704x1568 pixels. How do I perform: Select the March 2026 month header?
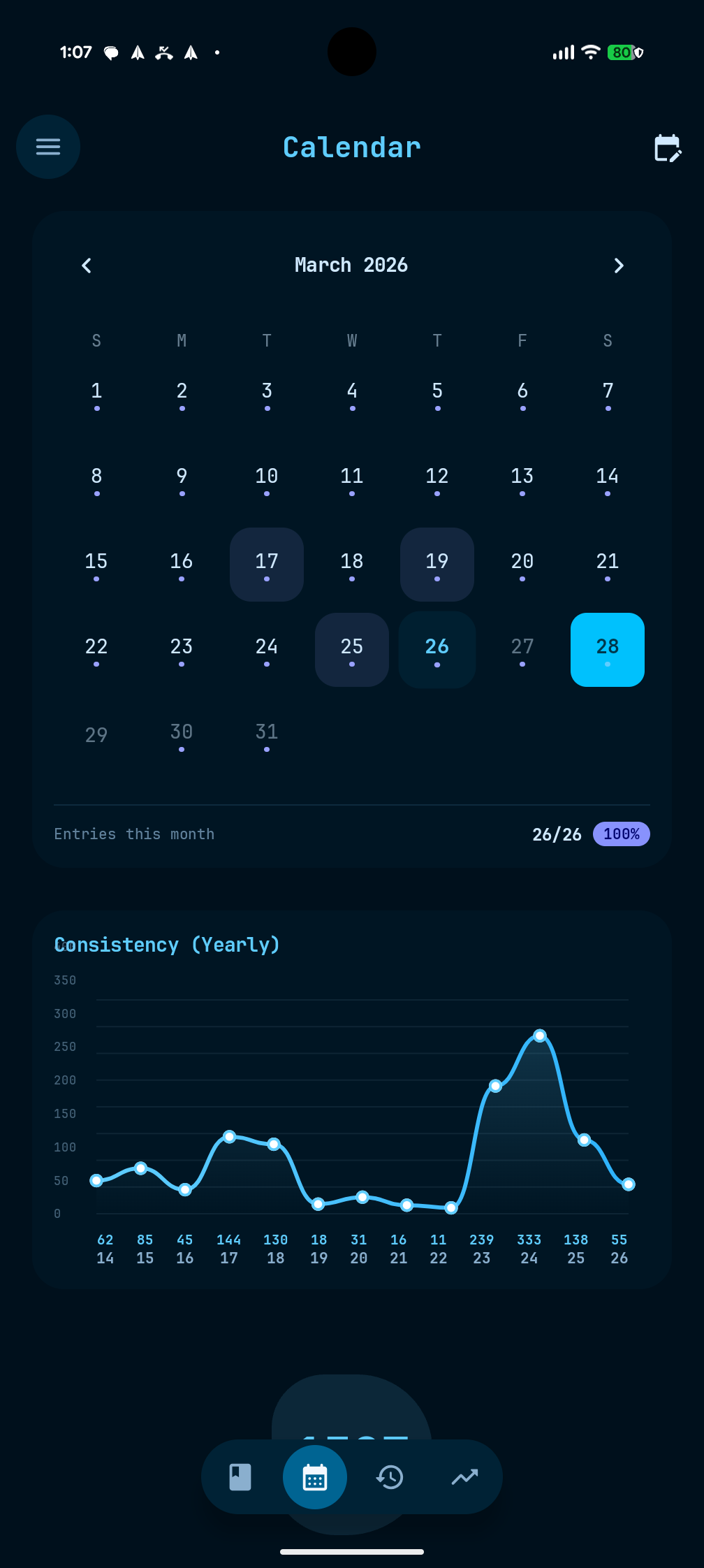[x=351, y=266]
